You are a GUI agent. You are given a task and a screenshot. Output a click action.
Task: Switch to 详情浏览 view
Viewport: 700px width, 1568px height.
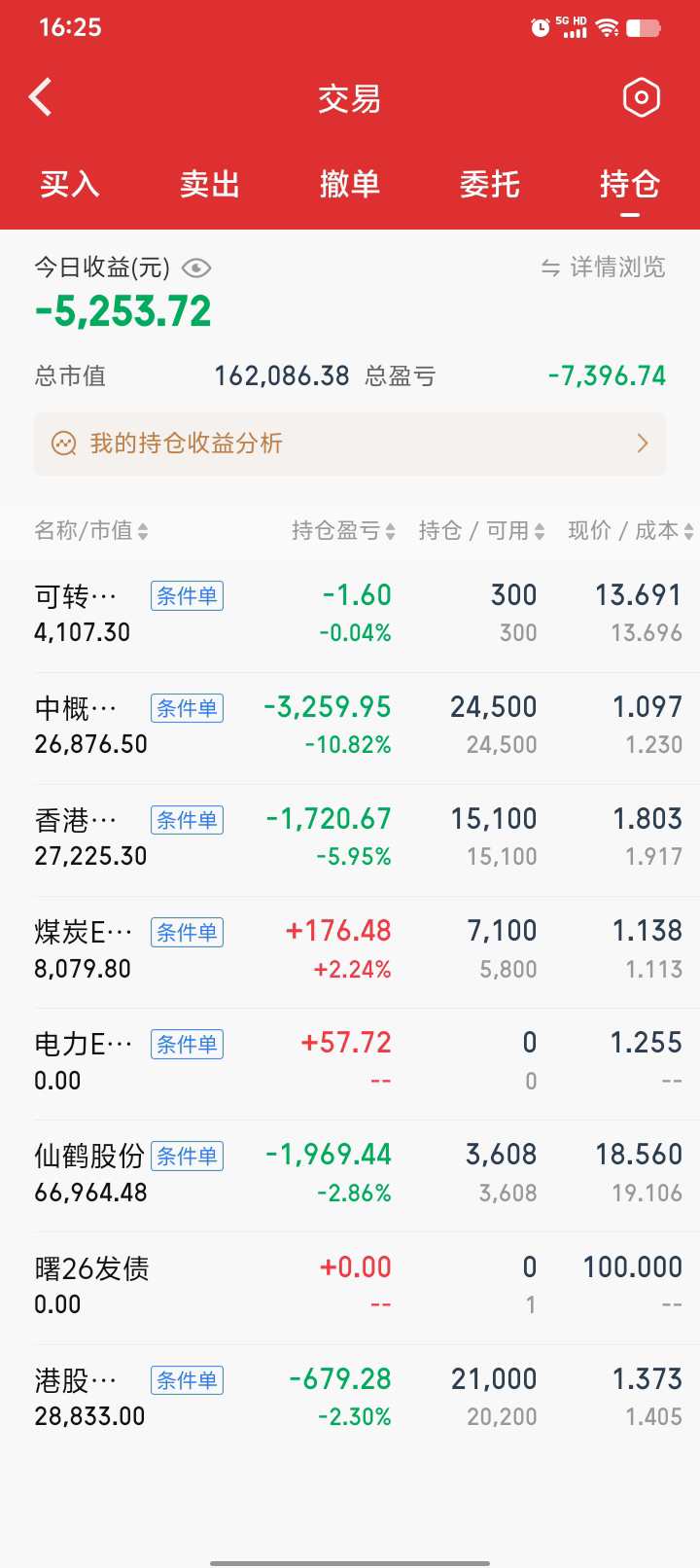(x=604, y=267)
